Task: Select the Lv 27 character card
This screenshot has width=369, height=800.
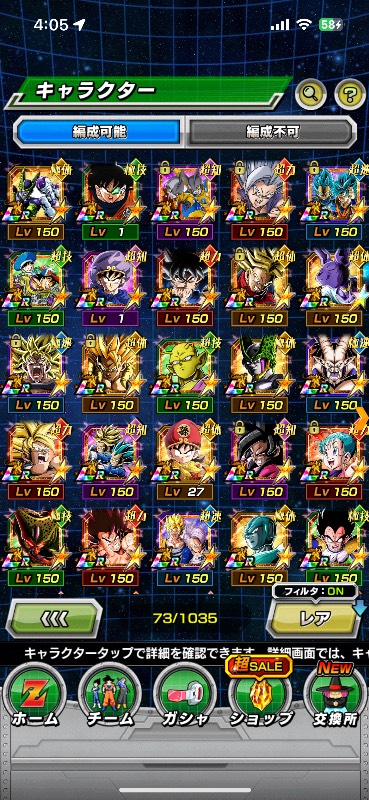Action: [x=185, y=461]
